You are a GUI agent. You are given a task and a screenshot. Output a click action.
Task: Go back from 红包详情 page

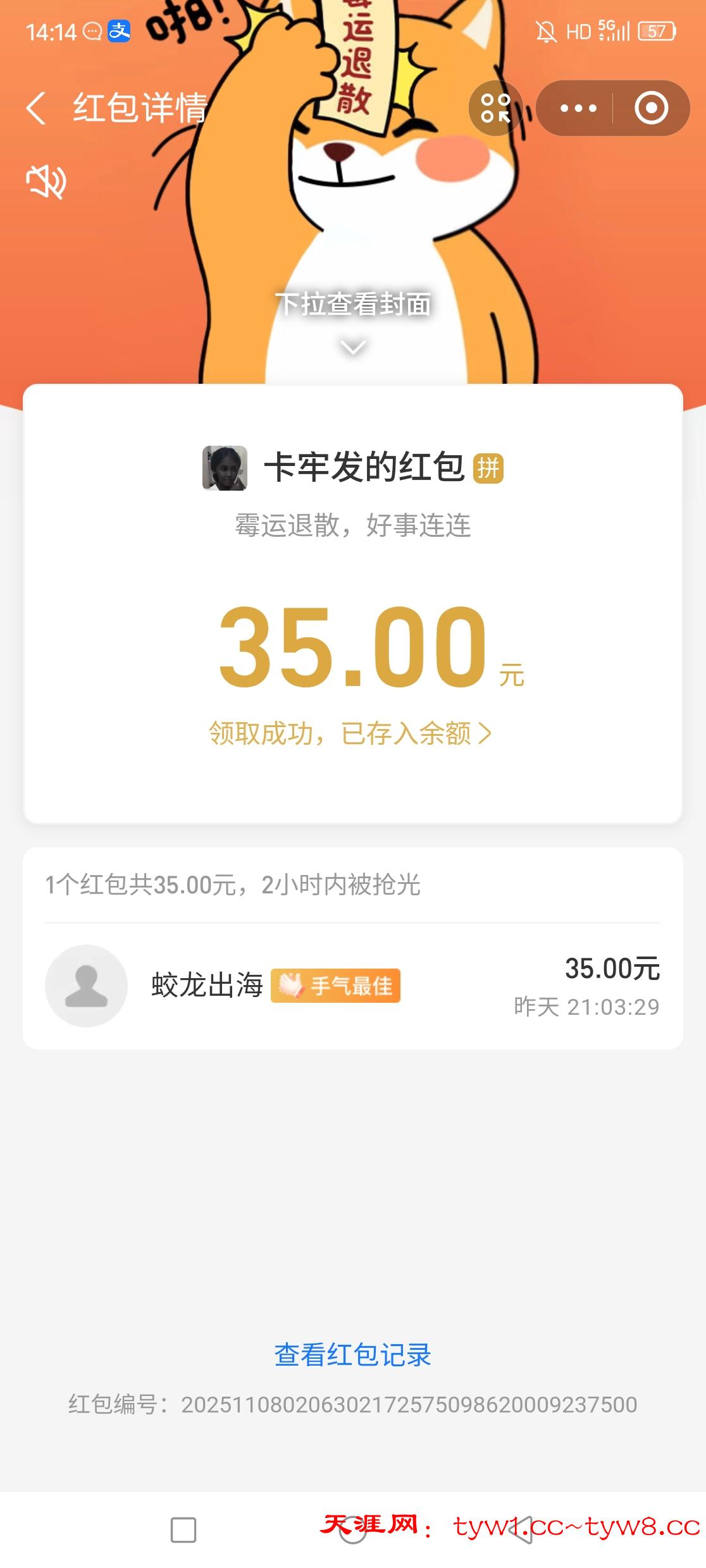pos(36,108)
